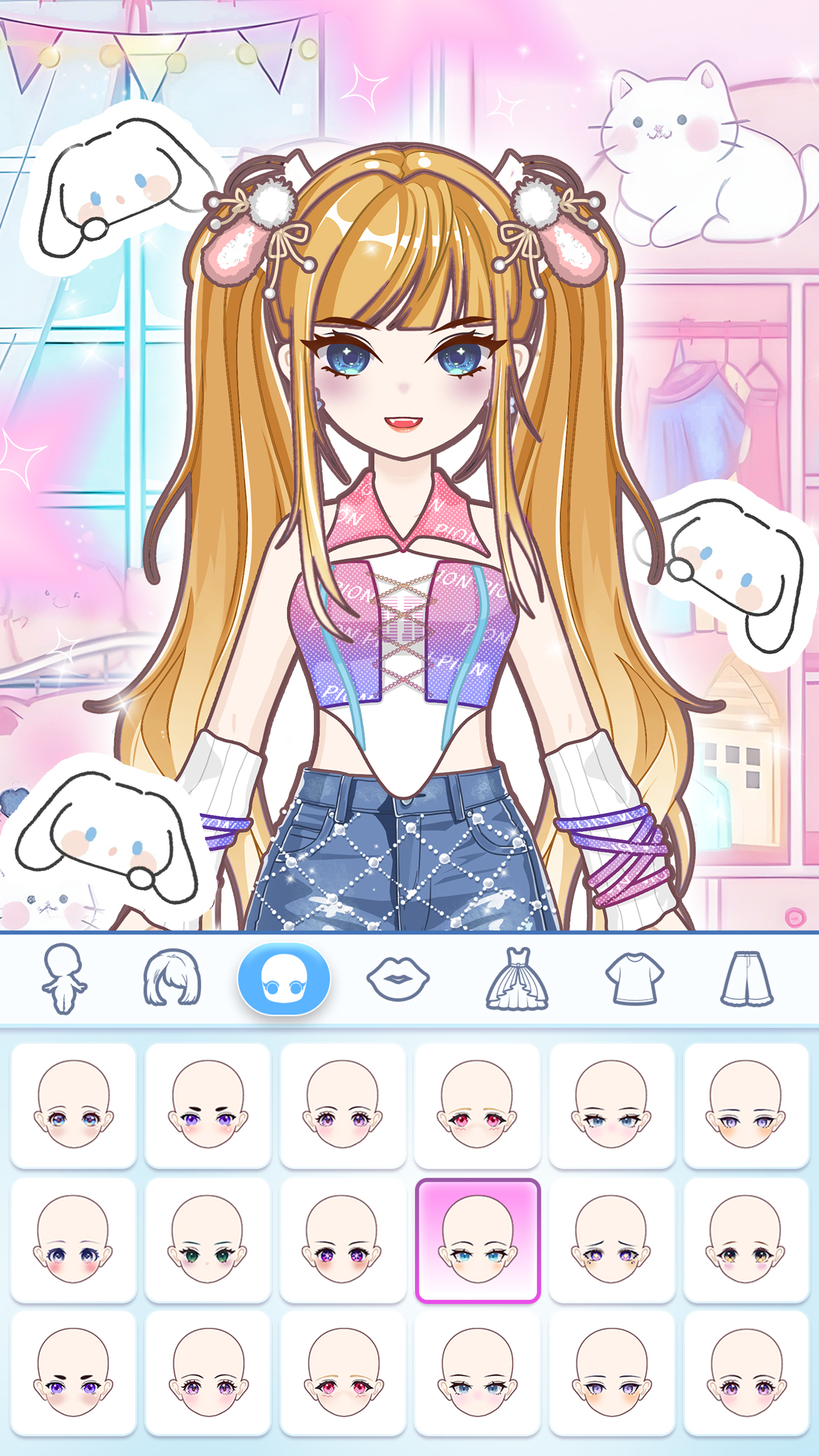The height and width of the screenshot is (1456, 819).
Task: Pick the face with sad drooping eyebrows
Action: 611,1240
